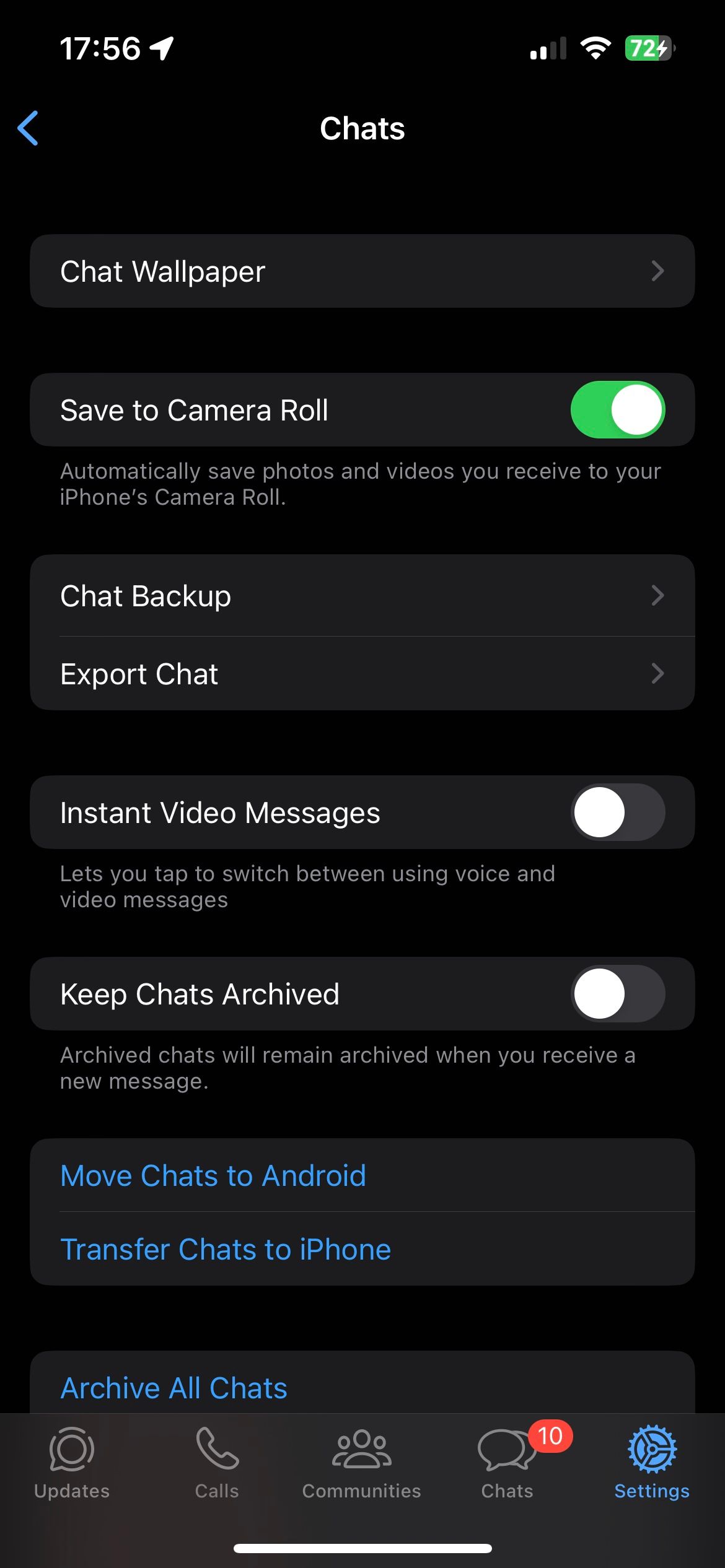Tap the chevron beside Export Chat
The image size is (725, 1568).
click(x=659, y=674)
